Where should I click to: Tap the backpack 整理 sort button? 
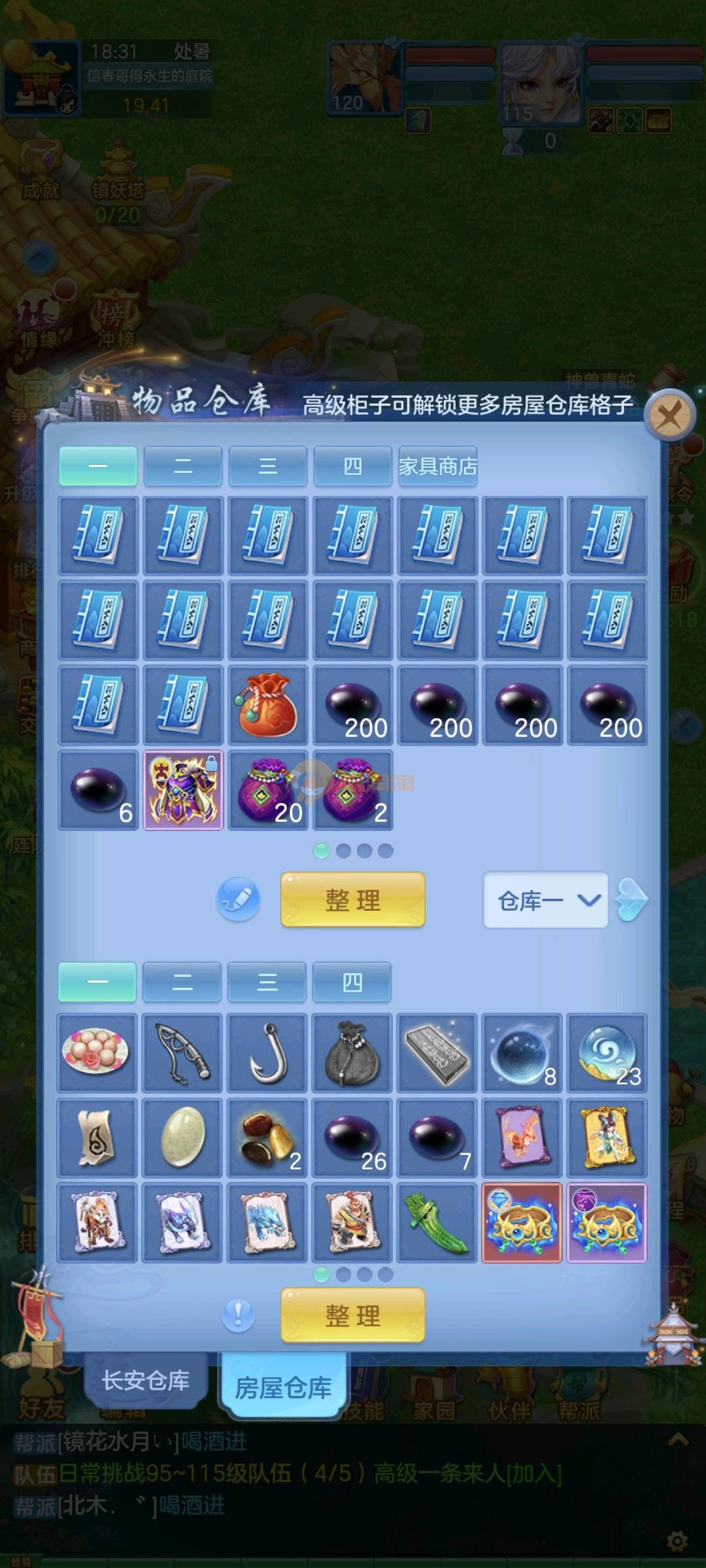[353, 1315]
